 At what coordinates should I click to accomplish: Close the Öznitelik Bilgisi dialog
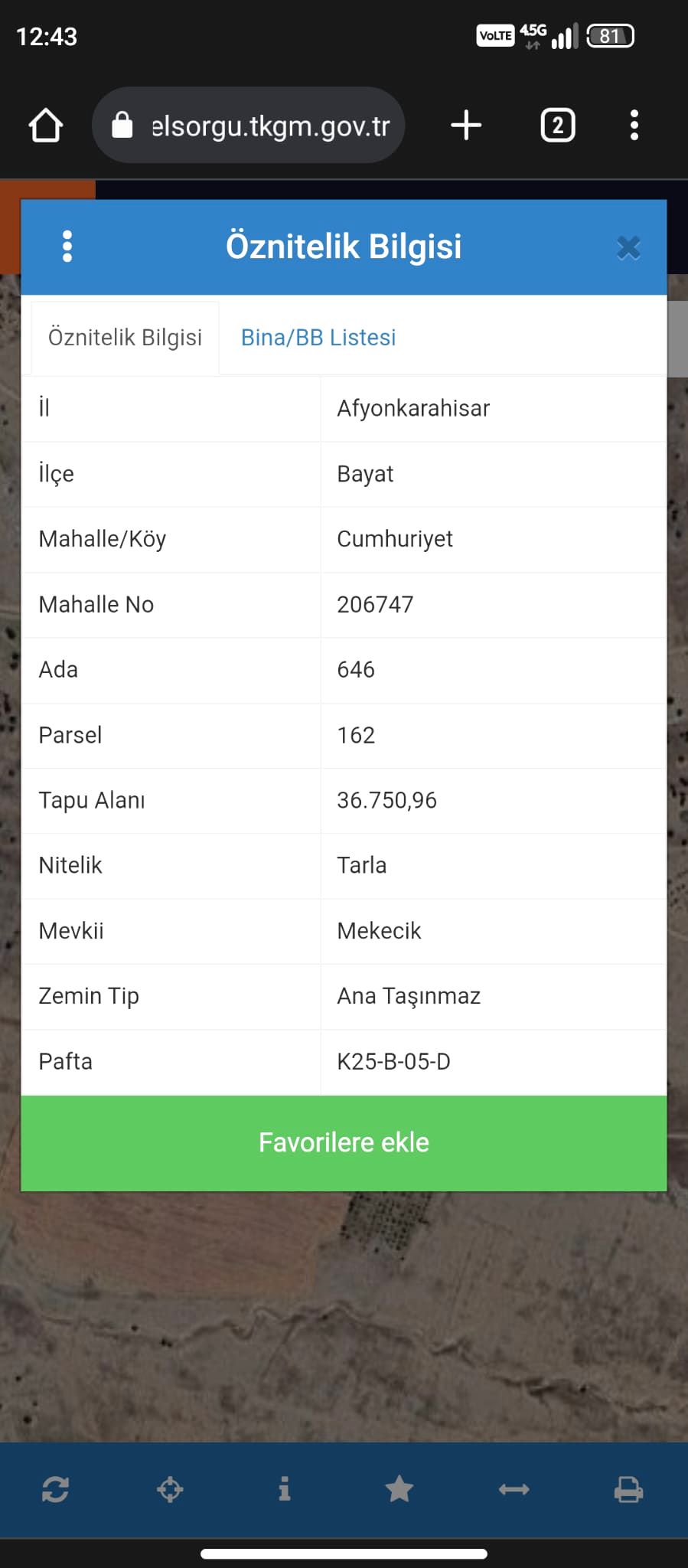click(x=628, y=247)
